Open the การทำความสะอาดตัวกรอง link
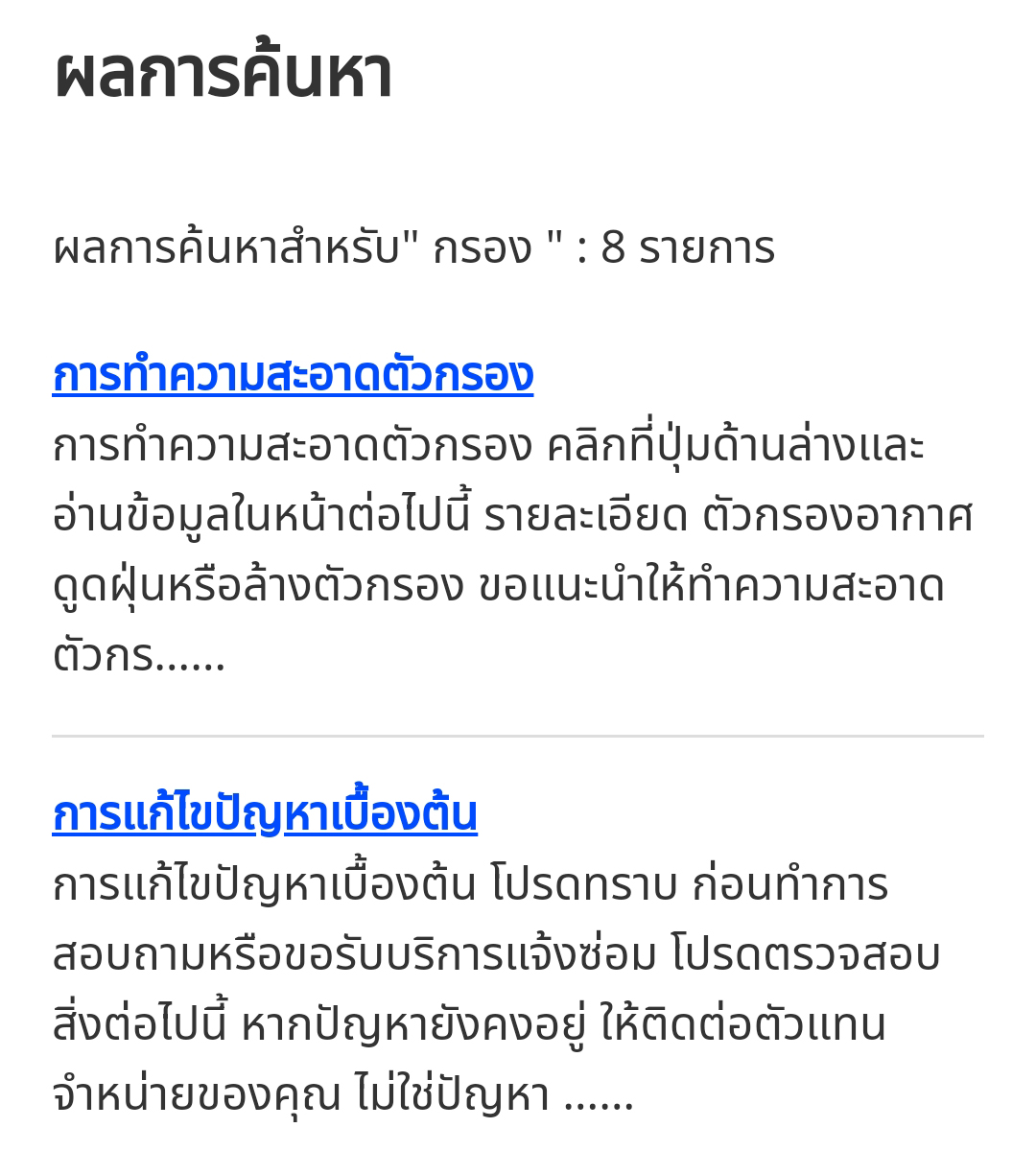The width and height of the screenshot is (1036, 1151). click(x=293, y=375)
